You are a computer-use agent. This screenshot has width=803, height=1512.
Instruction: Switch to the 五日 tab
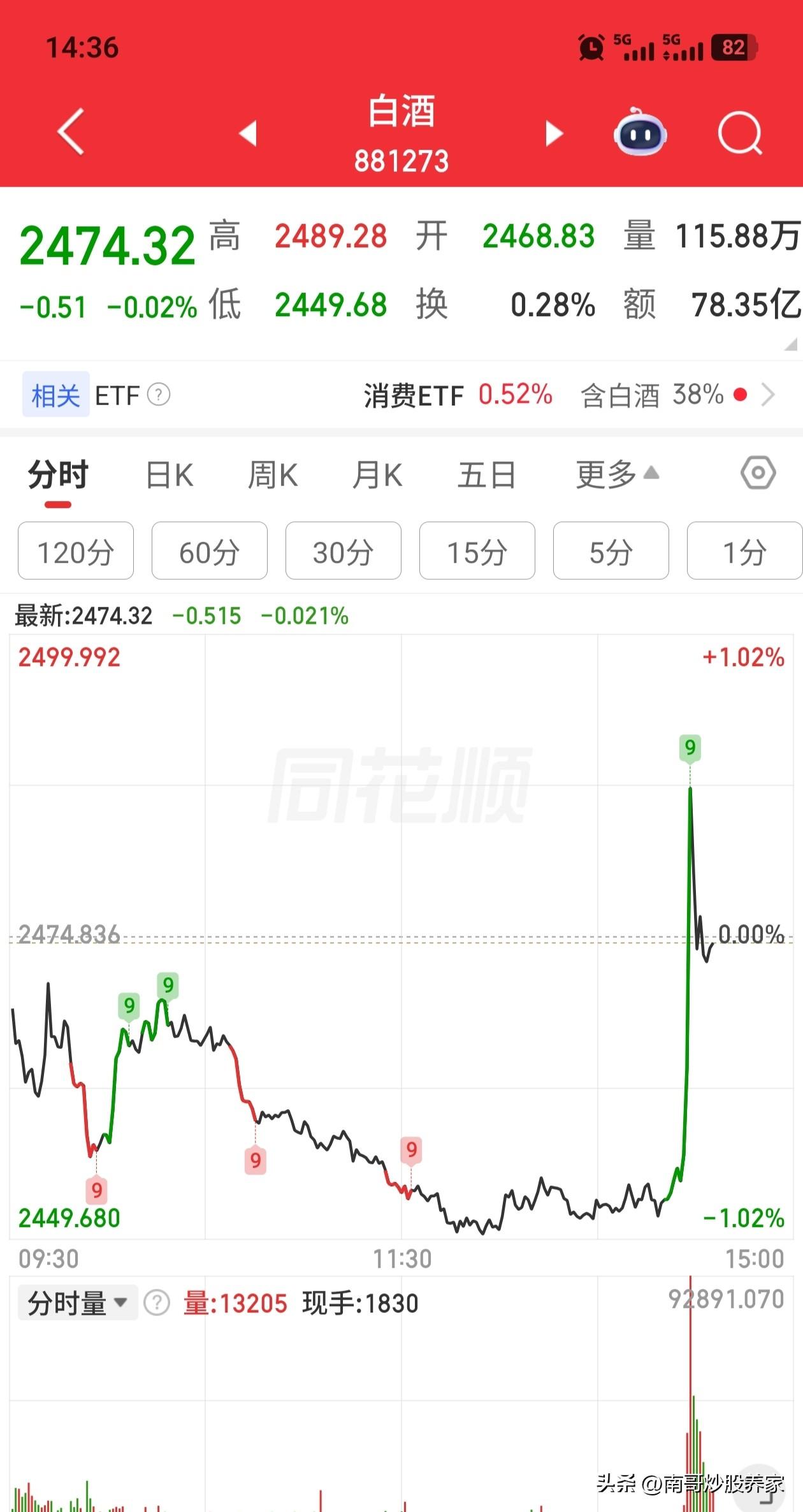coord(486,474)
